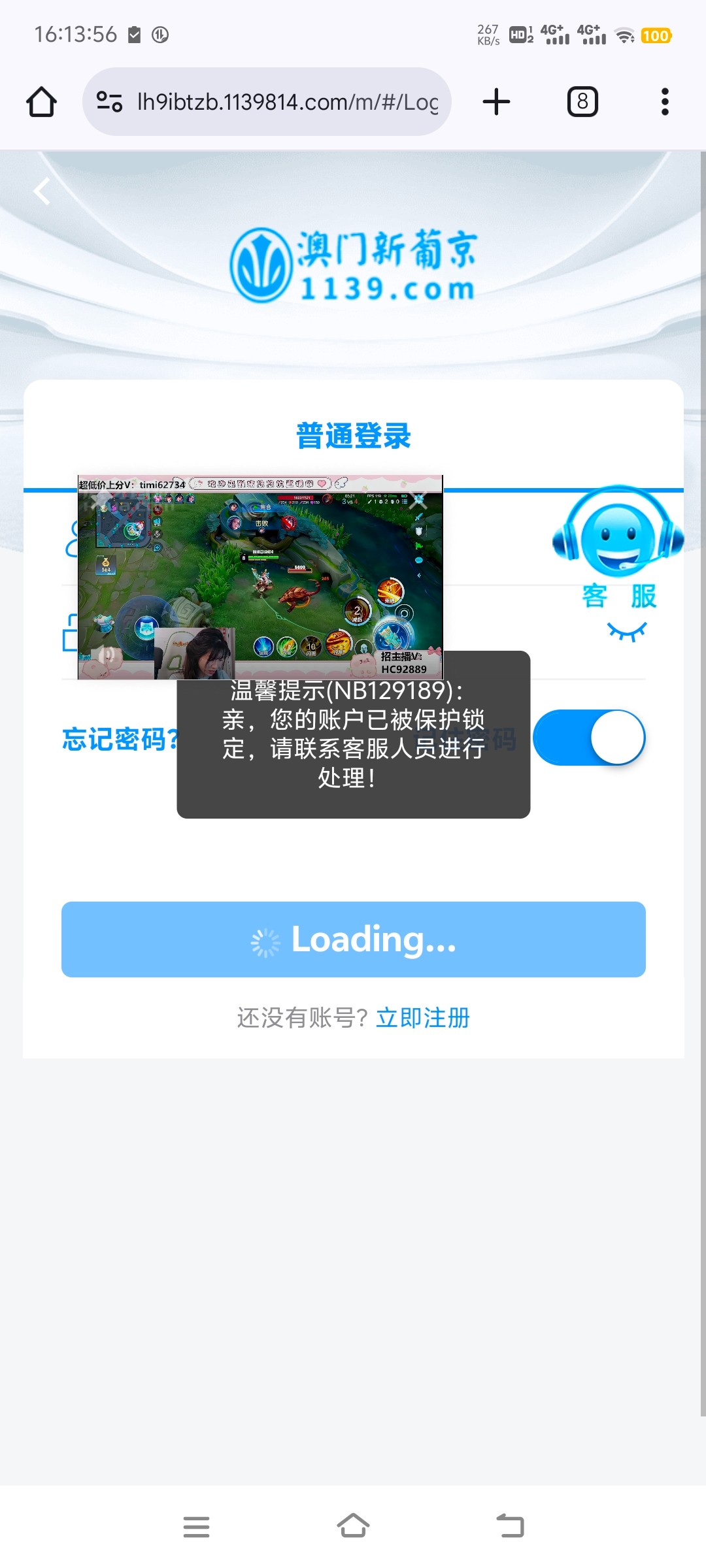
Task: Go back using the page's back arrow
Action: 42,191
